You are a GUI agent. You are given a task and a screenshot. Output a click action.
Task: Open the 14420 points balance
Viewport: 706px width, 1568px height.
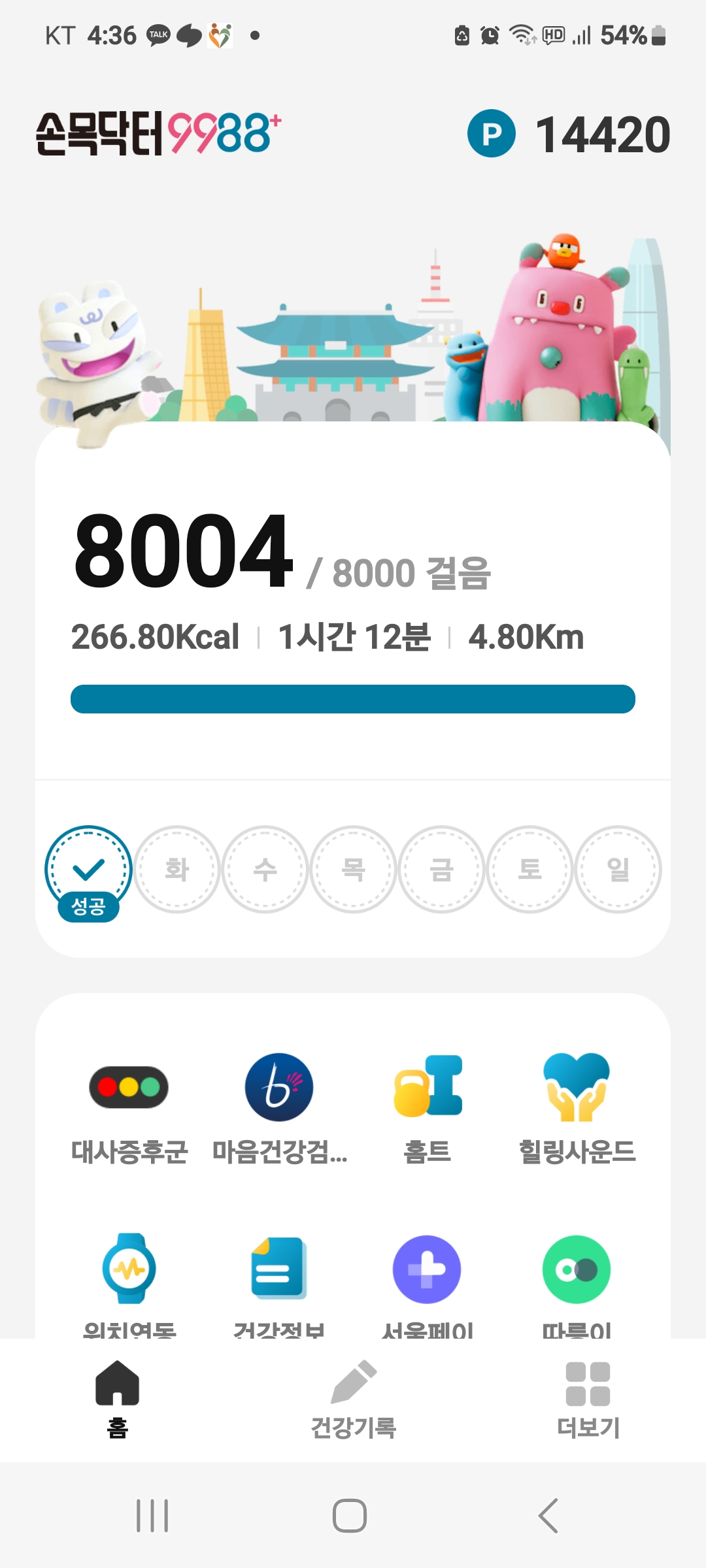point(569,134)
